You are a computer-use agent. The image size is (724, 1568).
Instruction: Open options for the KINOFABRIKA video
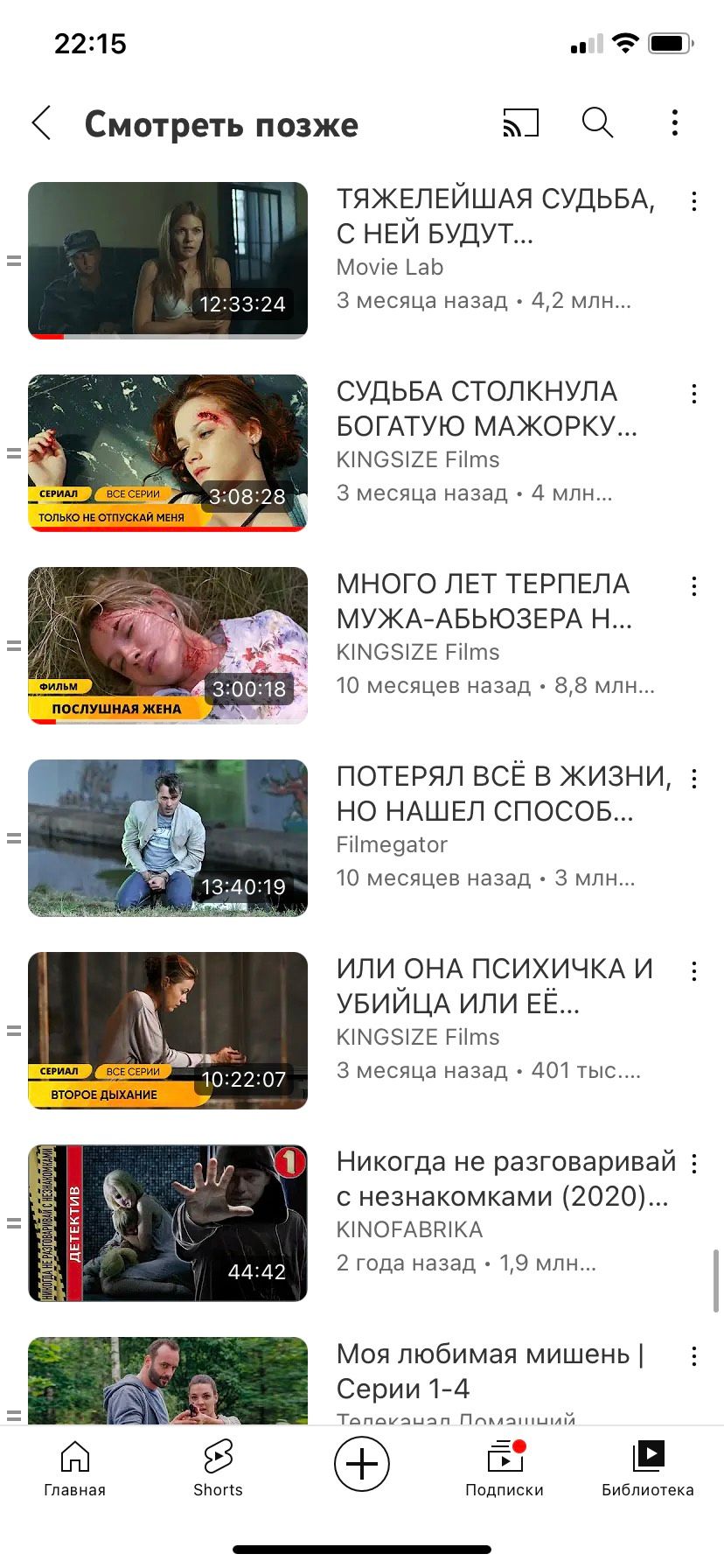694,1165
